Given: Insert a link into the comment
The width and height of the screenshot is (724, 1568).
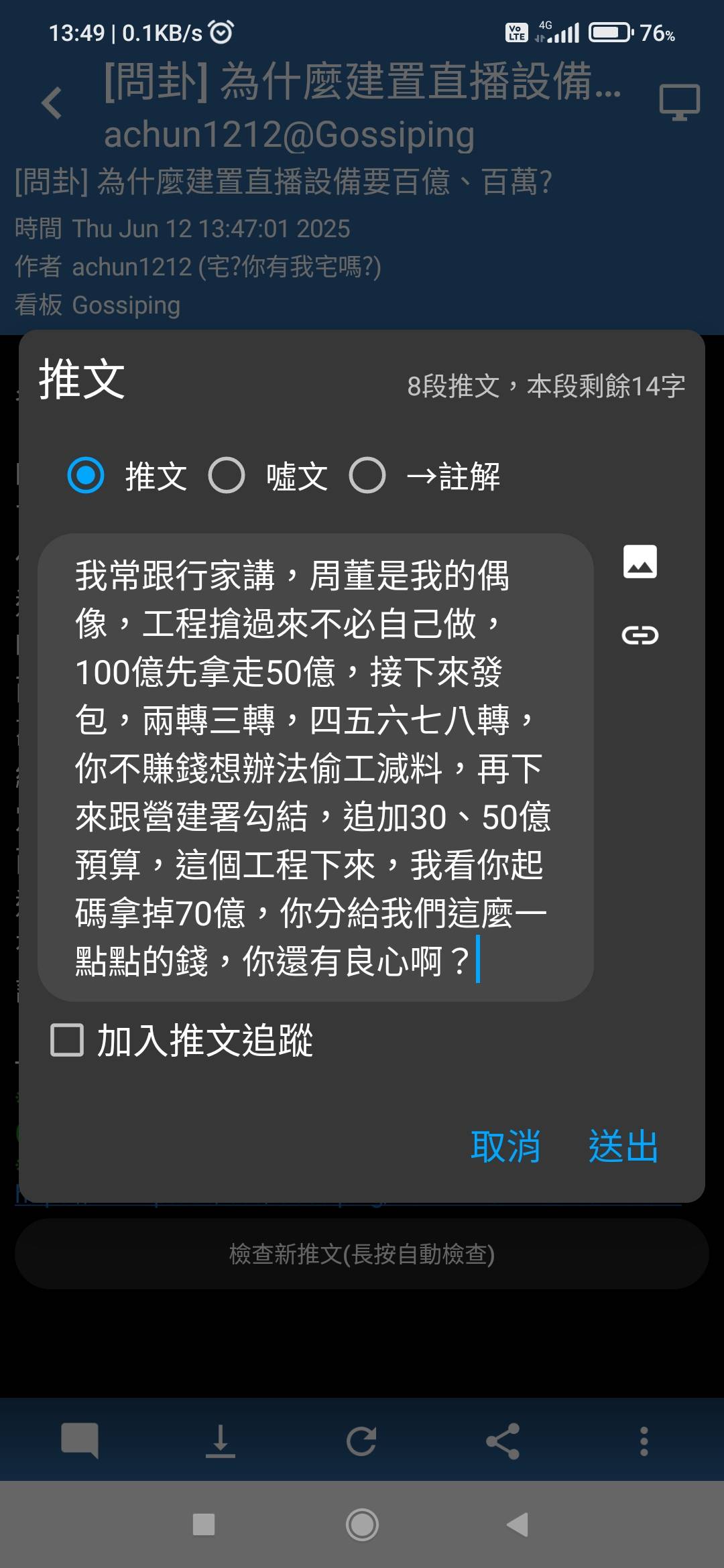Looking at the screenshot, I should click(x=642, y=635).
